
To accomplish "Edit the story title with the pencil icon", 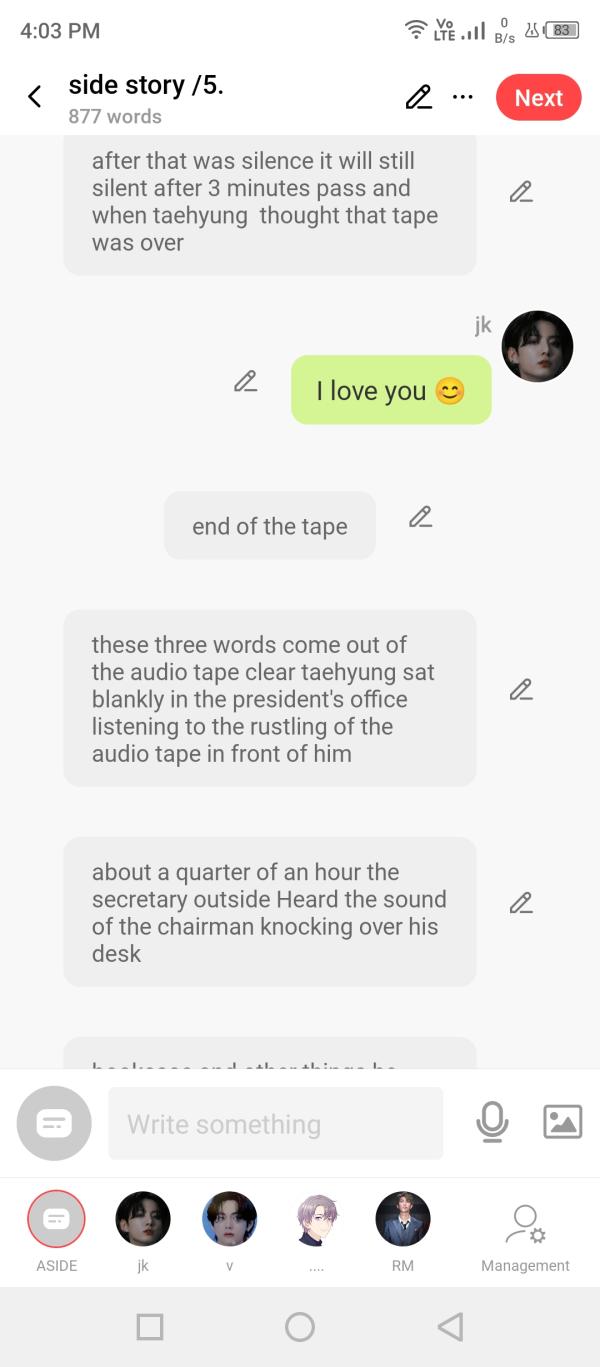I will [418, 97].
